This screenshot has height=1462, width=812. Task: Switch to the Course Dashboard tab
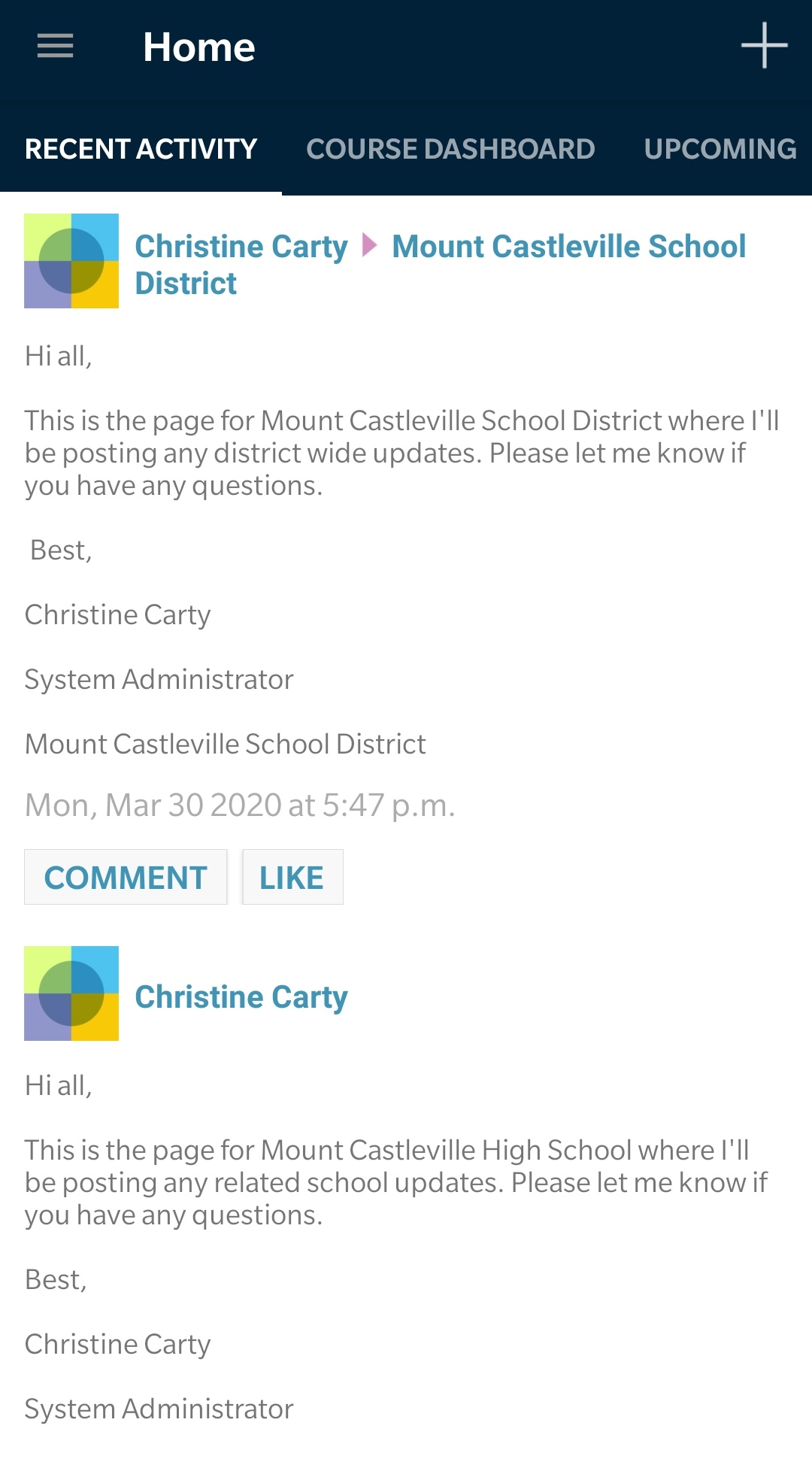pos(450,149)
